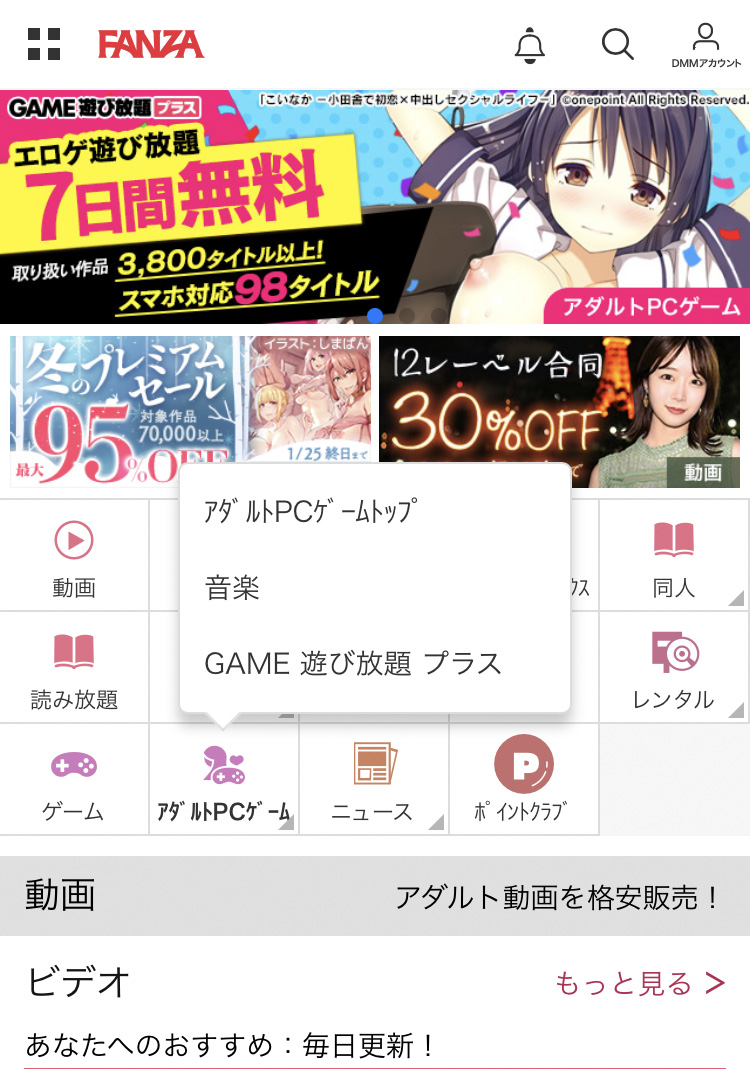Go to the 動画 category
750x1069 pixels.
pos(74,556)
